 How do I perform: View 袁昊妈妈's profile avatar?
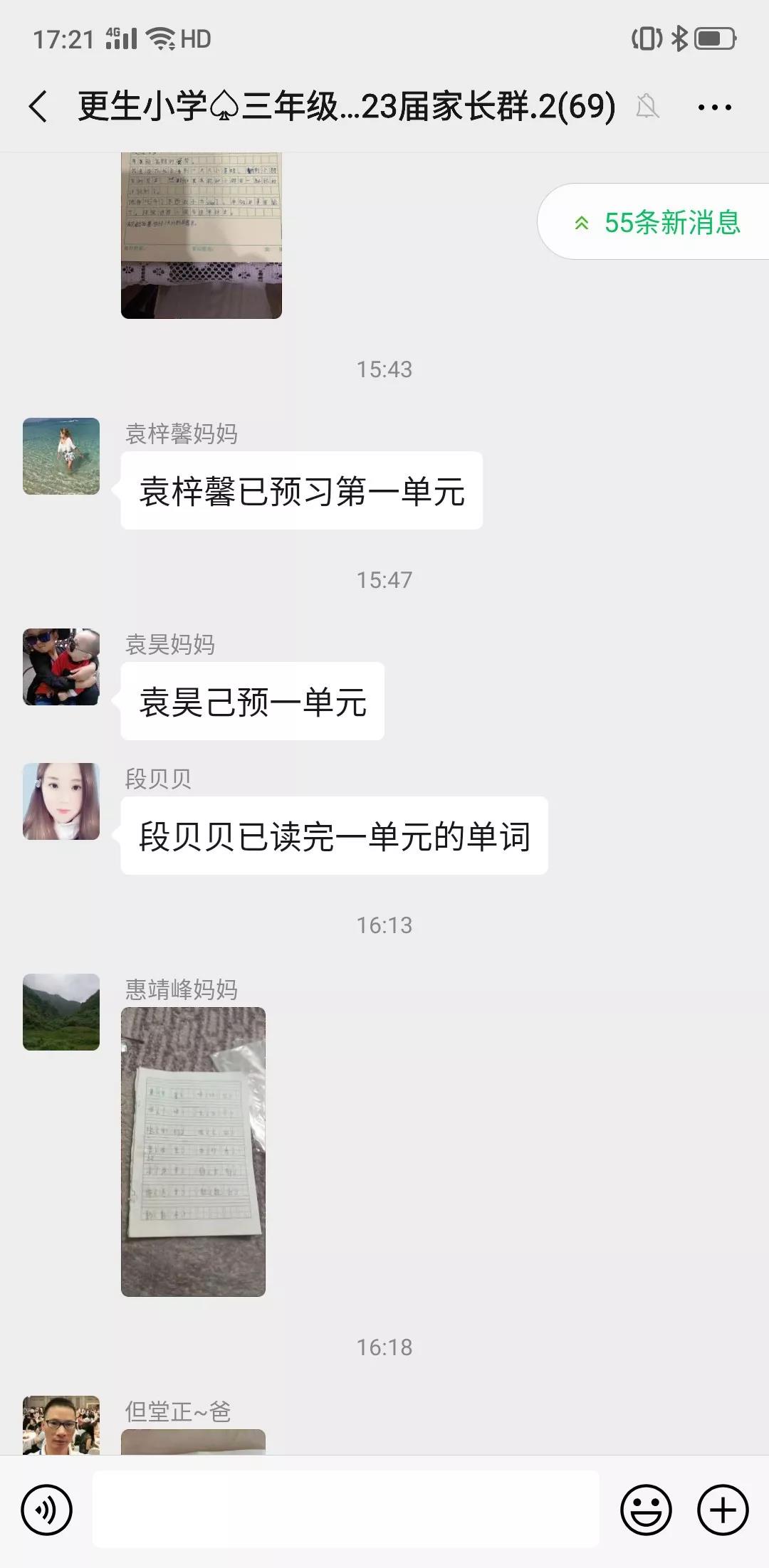click(61, 667)
